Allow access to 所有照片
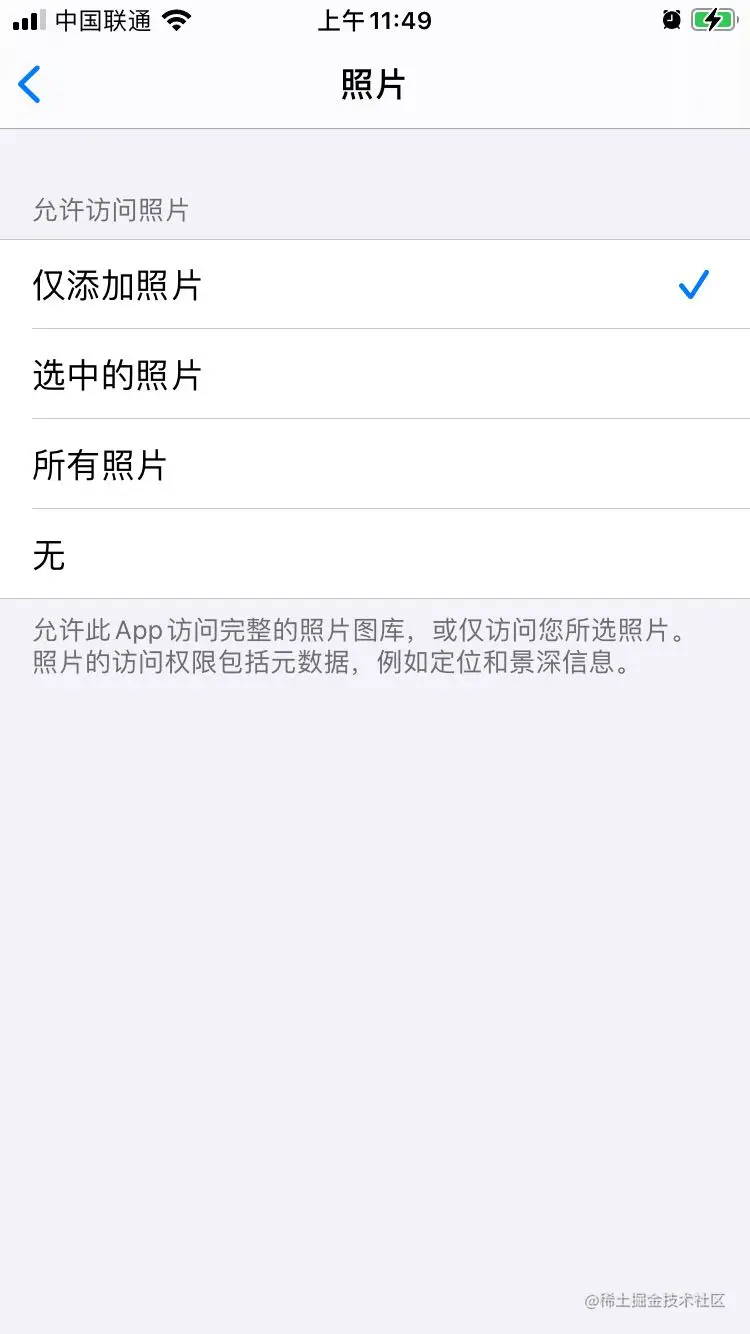Screen dimensions: 750x1334 (x=375, y=465)
